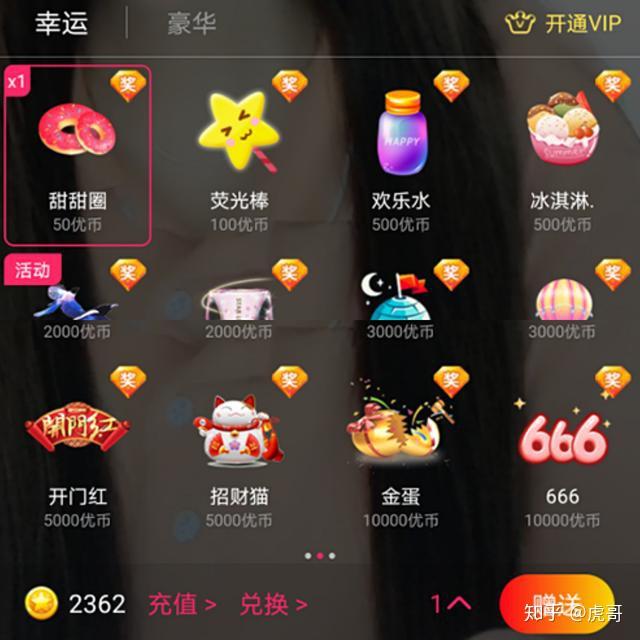
Task: Select the 荧光棒 gift
Action: pos(239,156)
